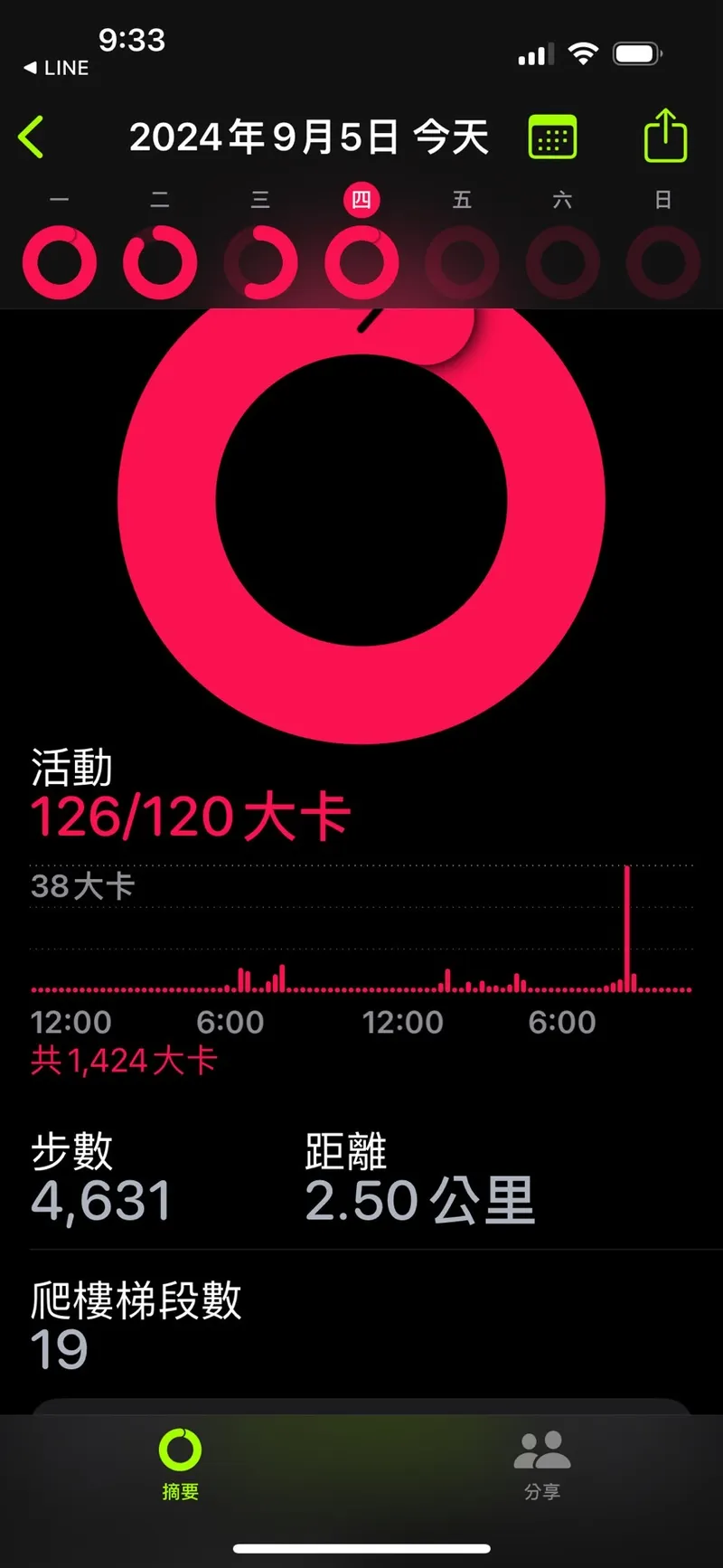Select Friday (五) activity ring
The height and width of the screenshot is (1568, 723).
pyautogui.click(x=462, y=262)
